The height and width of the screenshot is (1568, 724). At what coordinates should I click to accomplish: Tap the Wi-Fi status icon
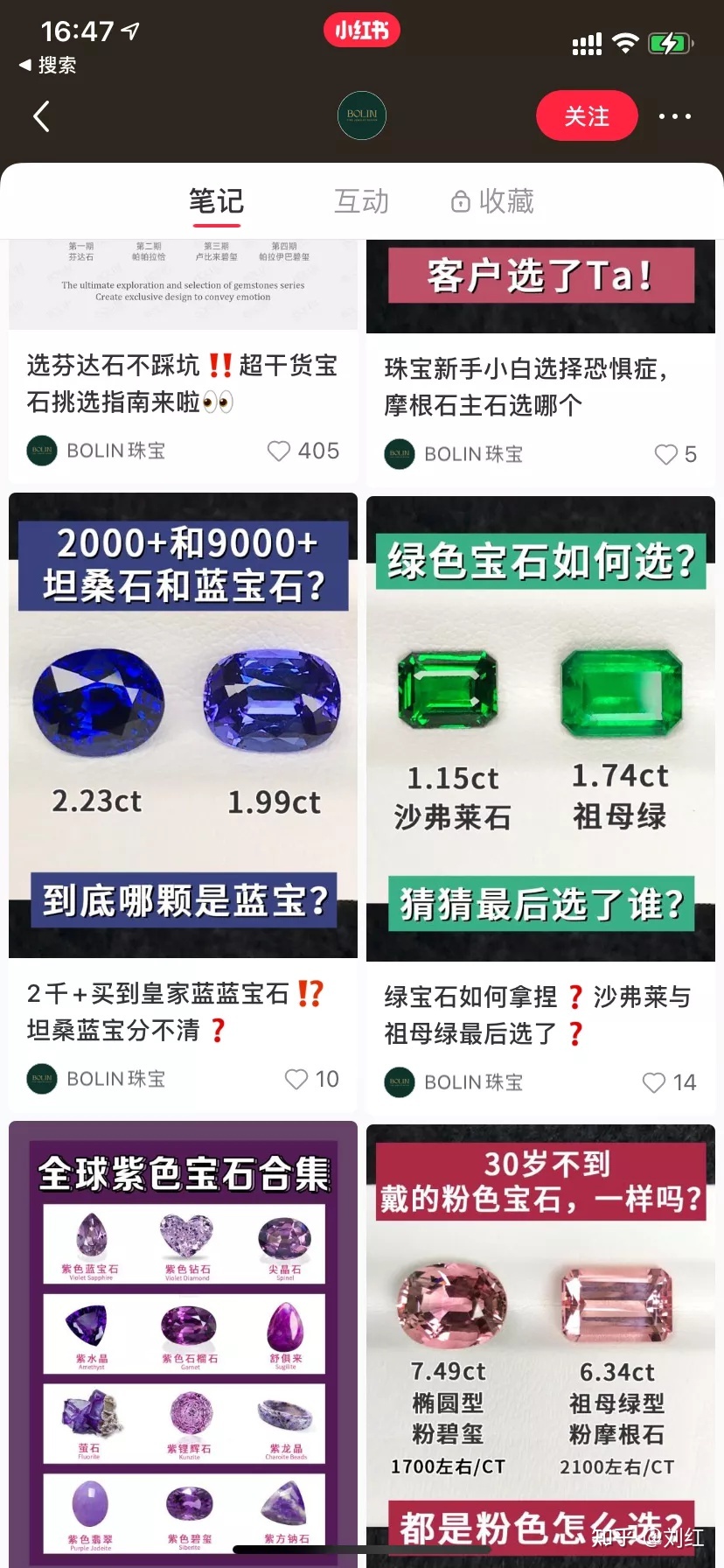pyautogui.click(x=625, y=43)
